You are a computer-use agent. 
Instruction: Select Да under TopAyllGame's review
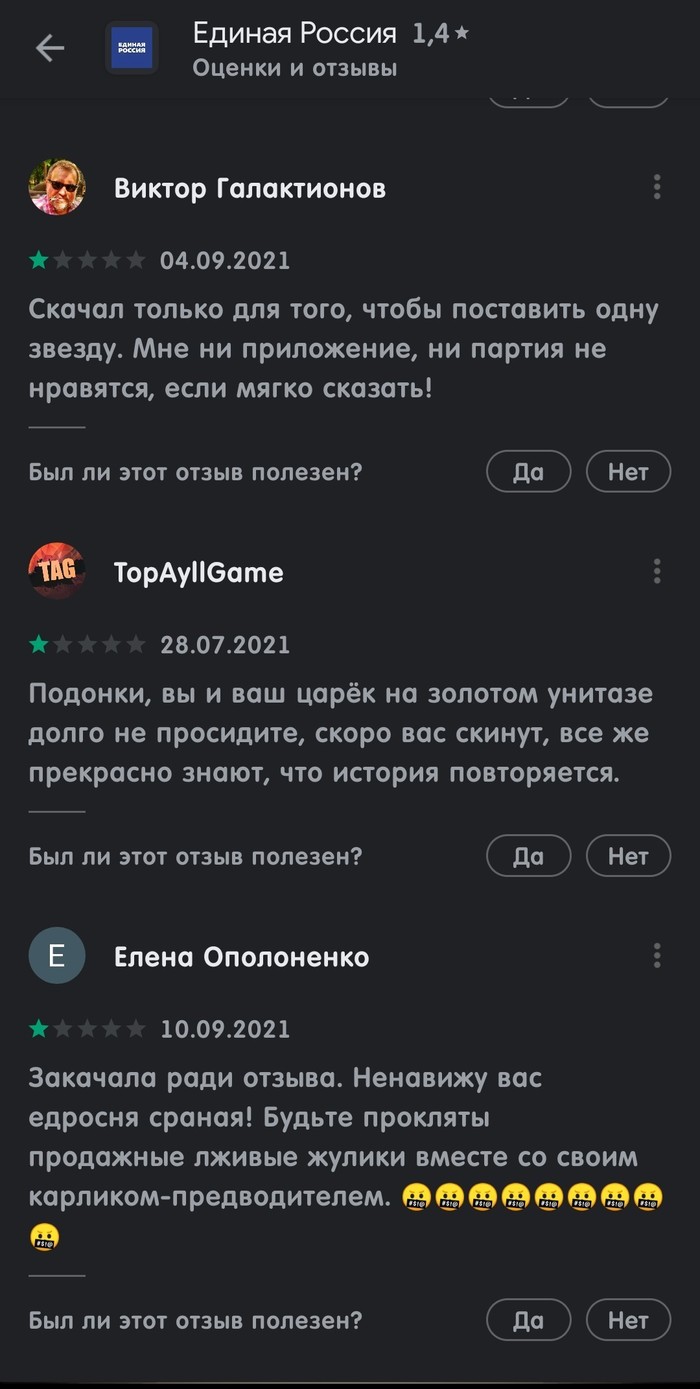528,856
